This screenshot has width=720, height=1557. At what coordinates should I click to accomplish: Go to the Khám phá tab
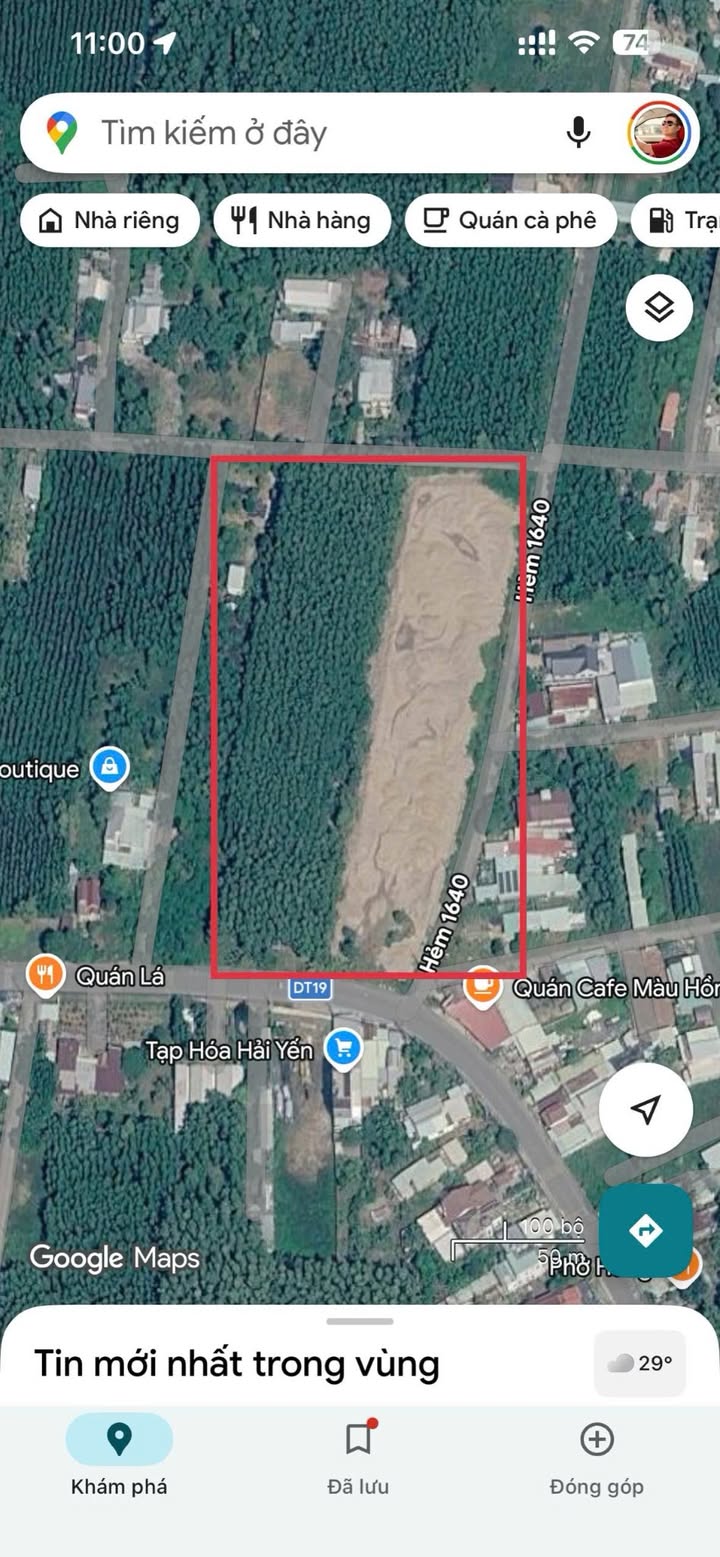[x=119, y=1457]
